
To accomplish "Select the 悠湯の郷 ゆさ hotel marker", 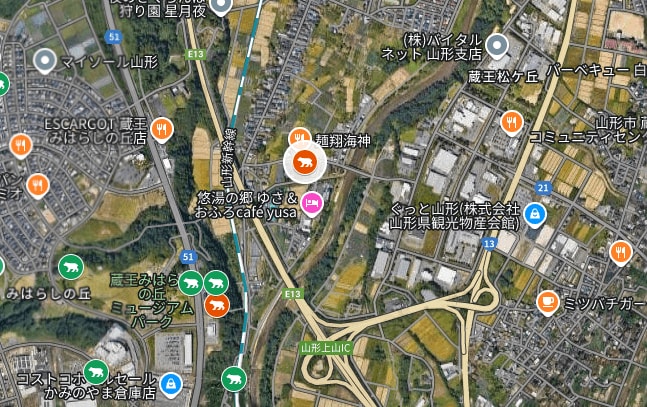I will (313, 203).
